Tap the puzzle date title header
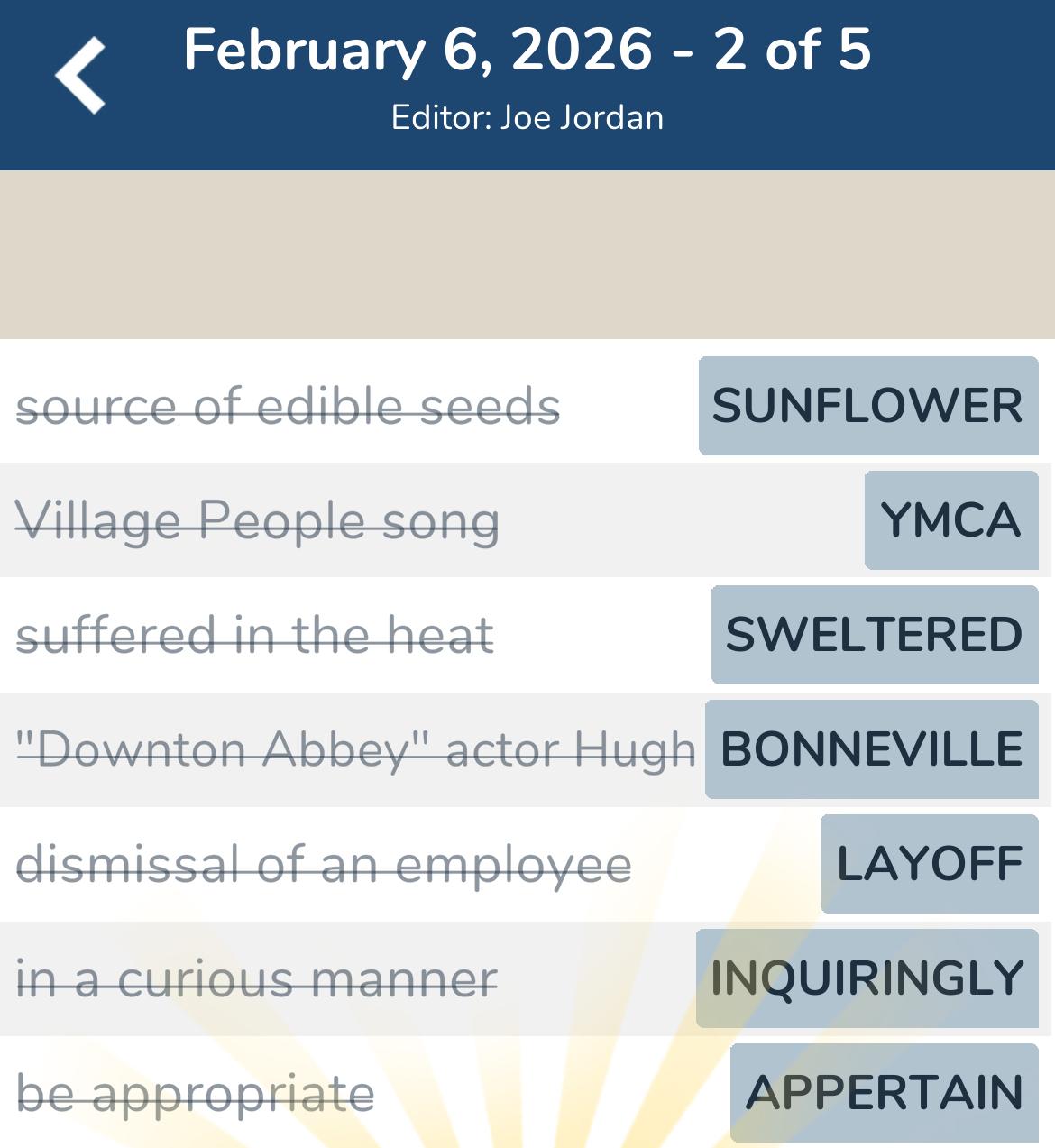Screen dimensions: 1055x1148 click(527, 51)
